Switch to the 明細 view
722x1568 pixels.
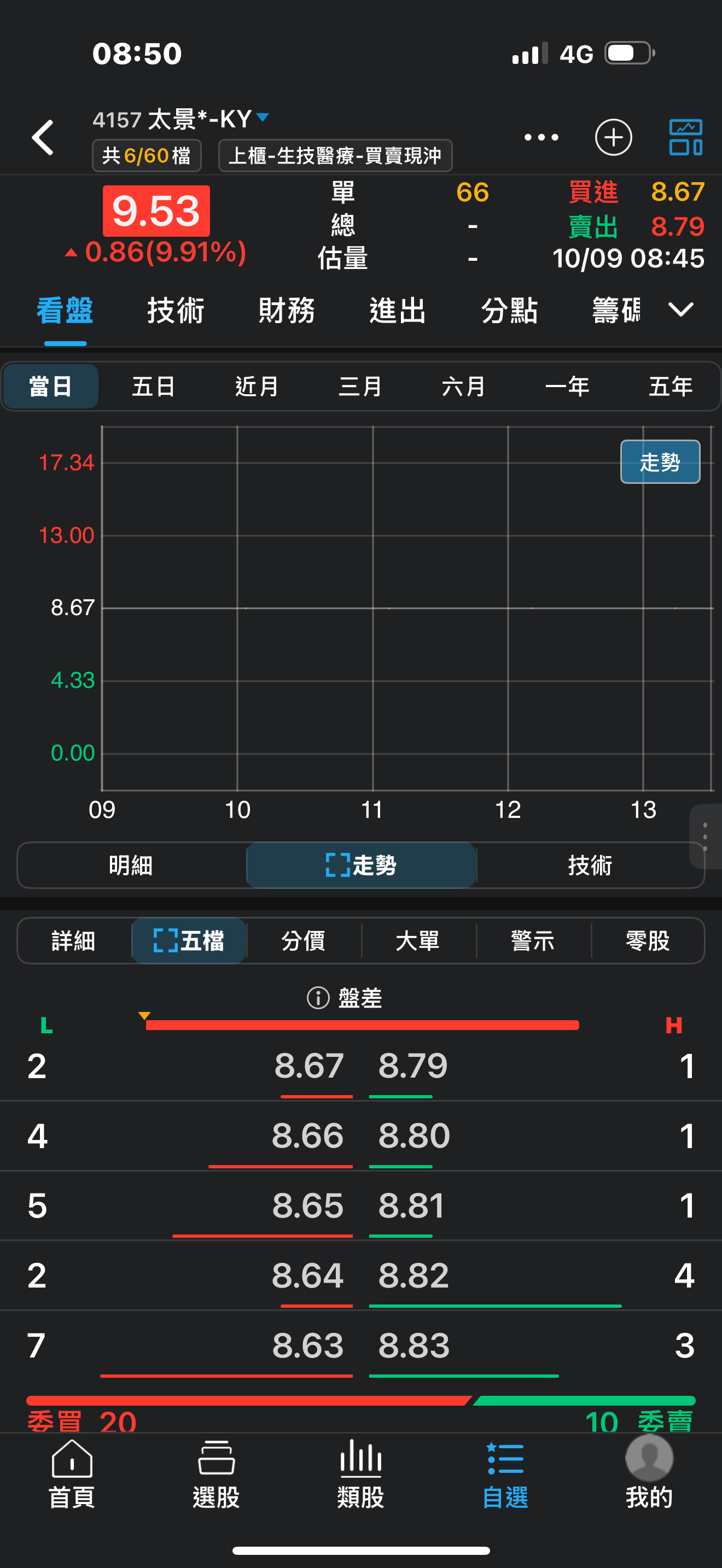pyautogui.click(x=131, y=865)
